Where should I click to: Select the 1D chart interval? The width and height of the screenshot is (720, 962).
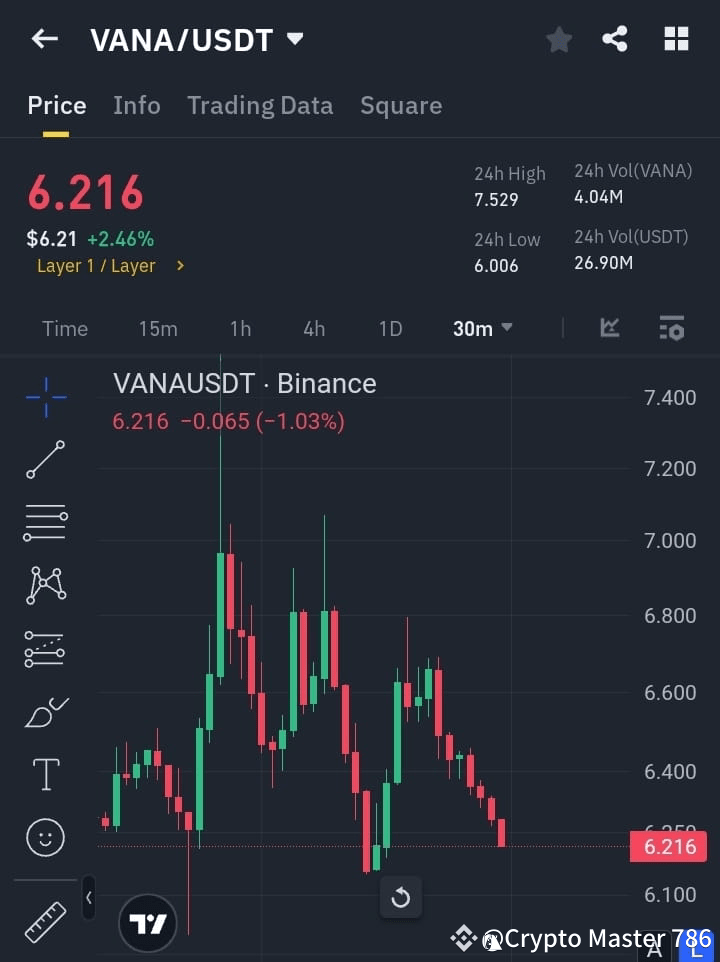click(x=390, y=328)
